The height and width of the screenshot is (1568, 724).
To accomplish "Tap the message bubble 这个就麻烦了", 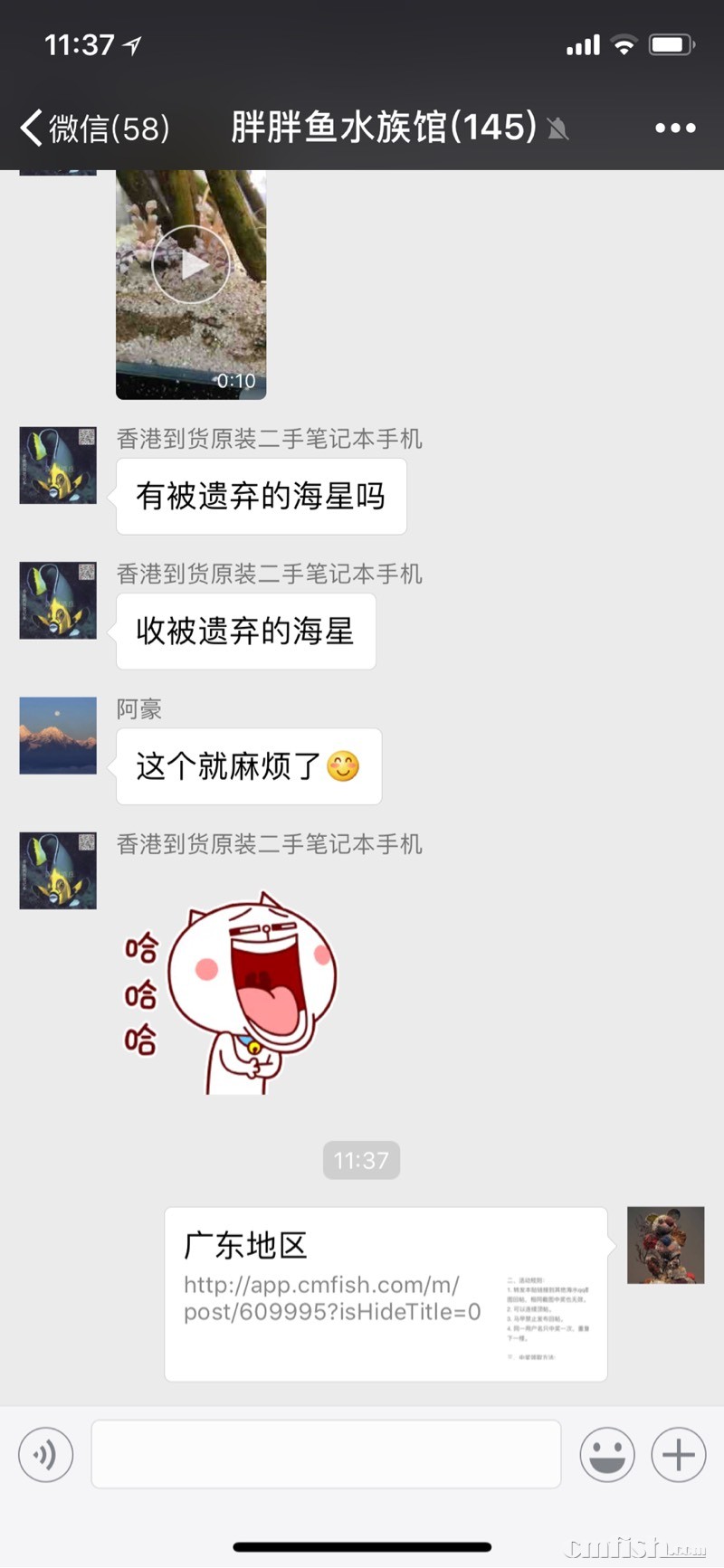I will 247,765.
